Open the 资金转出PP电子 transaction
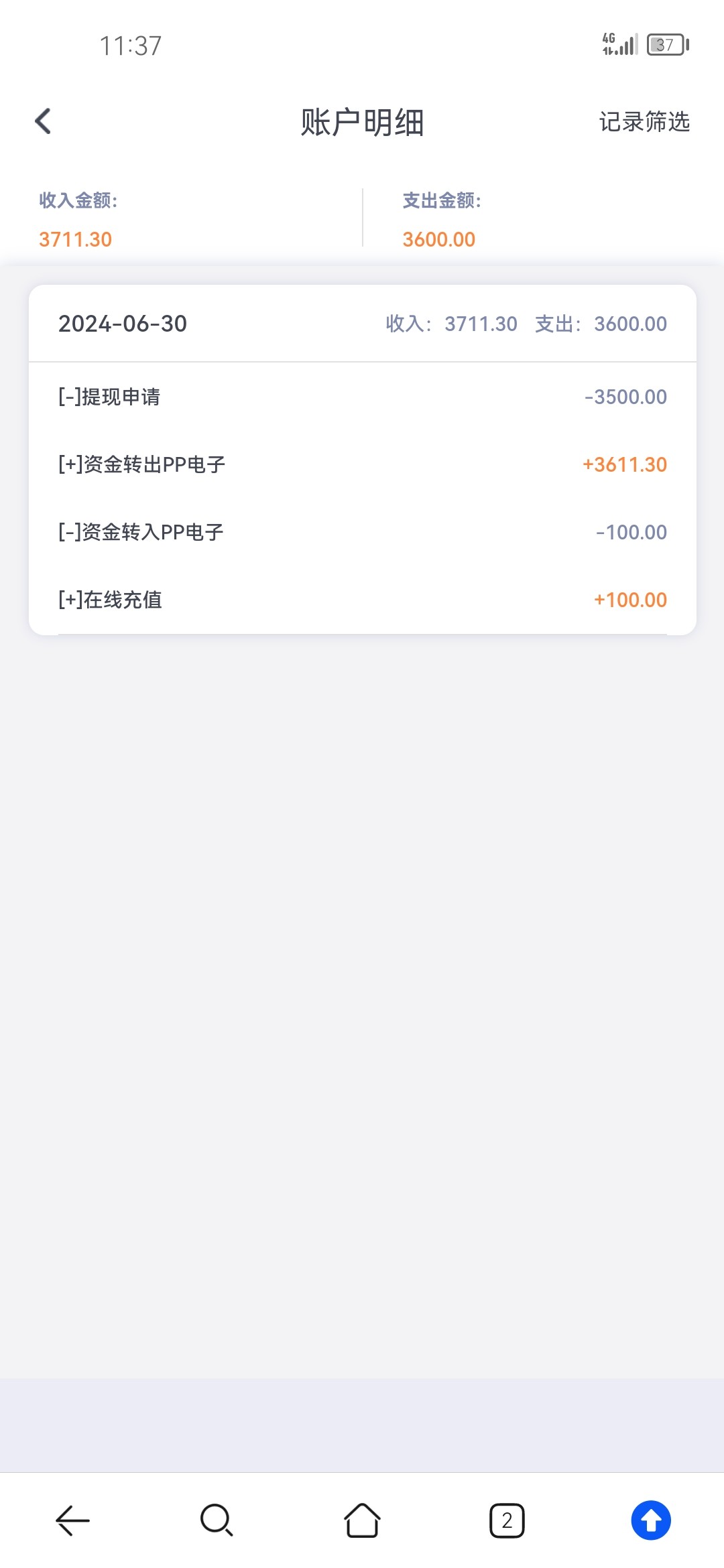Image resolution: width=724 pixels, height=1568 pixels. click(x=362, y=464)
